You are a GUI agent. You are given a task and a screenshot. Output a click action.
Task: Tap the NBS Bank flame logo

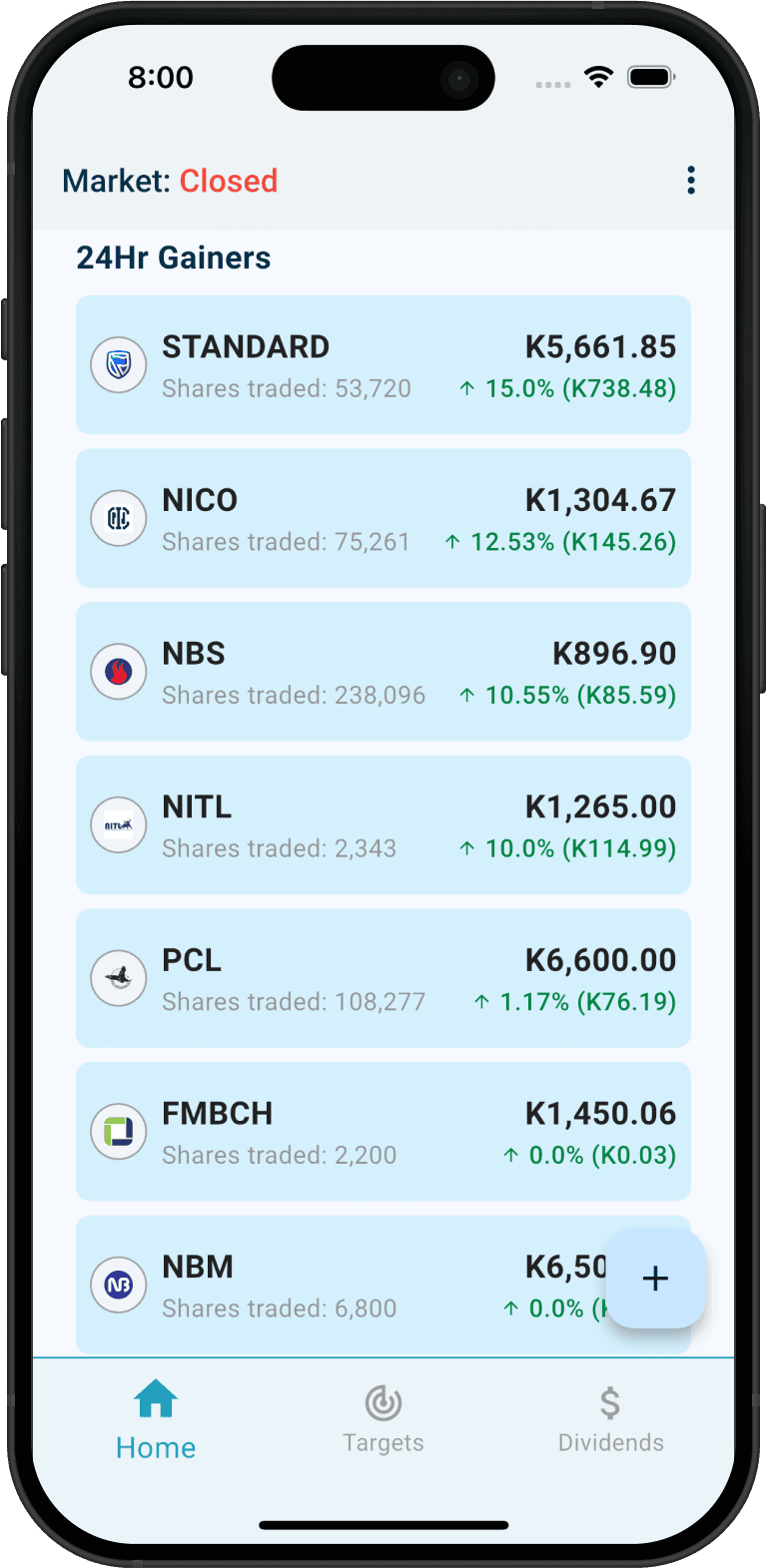(118, 671)
